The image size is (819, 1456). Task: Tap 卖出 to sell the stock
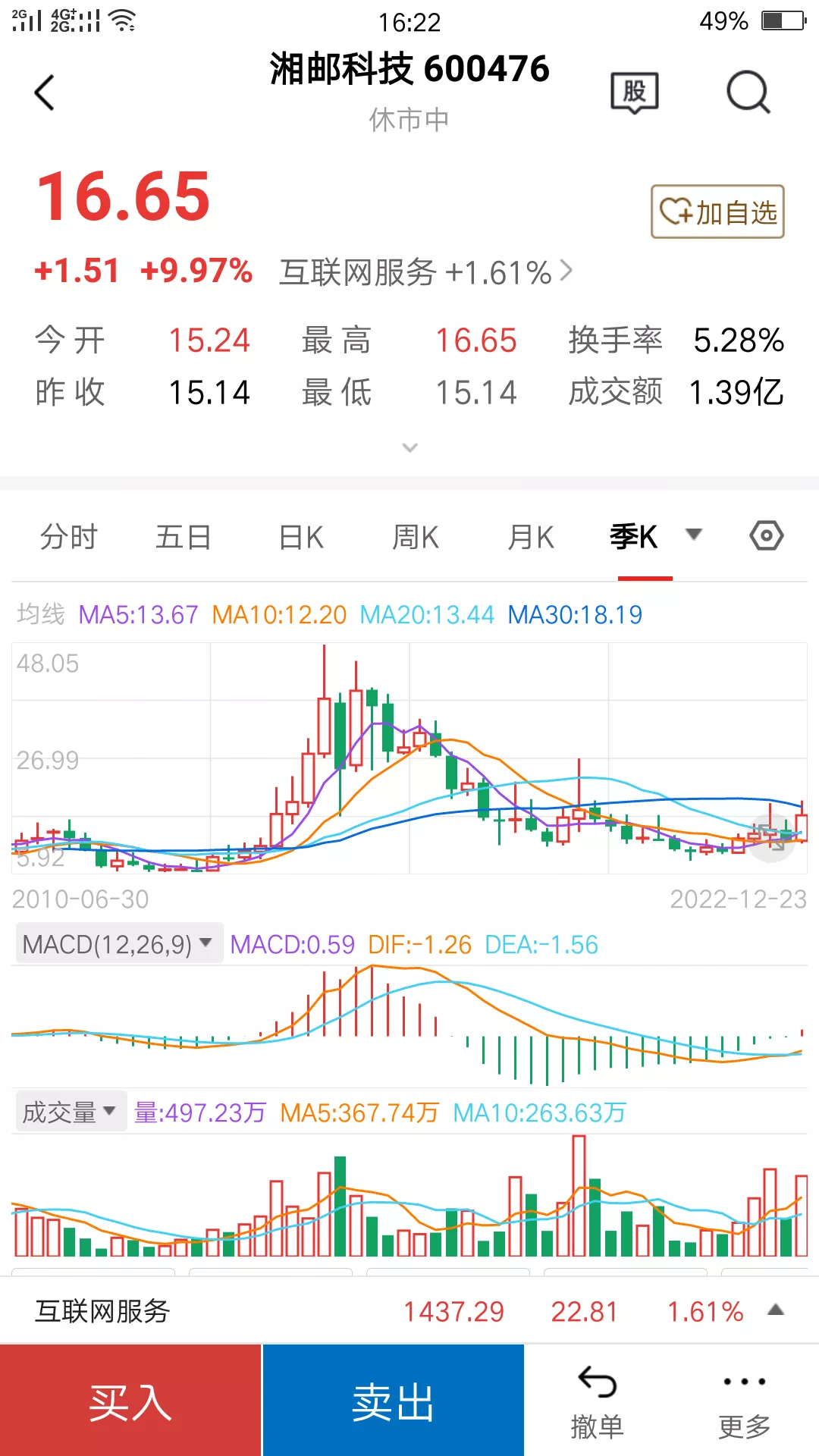tap(393, 1400)
